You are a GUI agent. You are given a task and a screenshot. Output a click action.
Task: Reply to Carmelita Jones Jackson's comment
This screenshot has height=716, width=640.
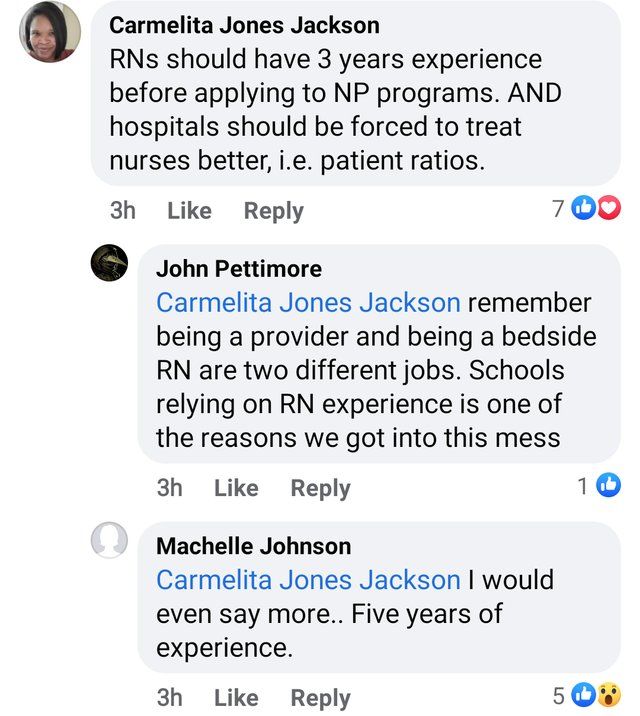(x=273, y=211)
